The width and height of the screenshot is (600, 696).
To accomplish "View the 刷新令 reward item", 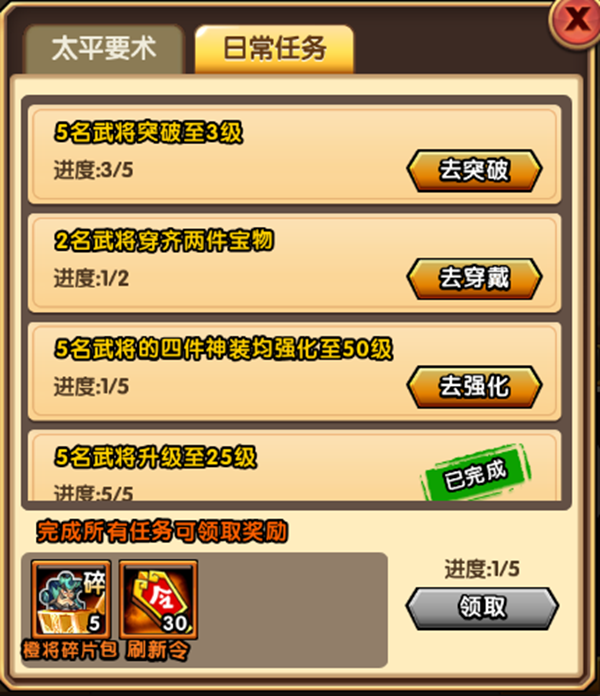I will (x=158, y=600).
